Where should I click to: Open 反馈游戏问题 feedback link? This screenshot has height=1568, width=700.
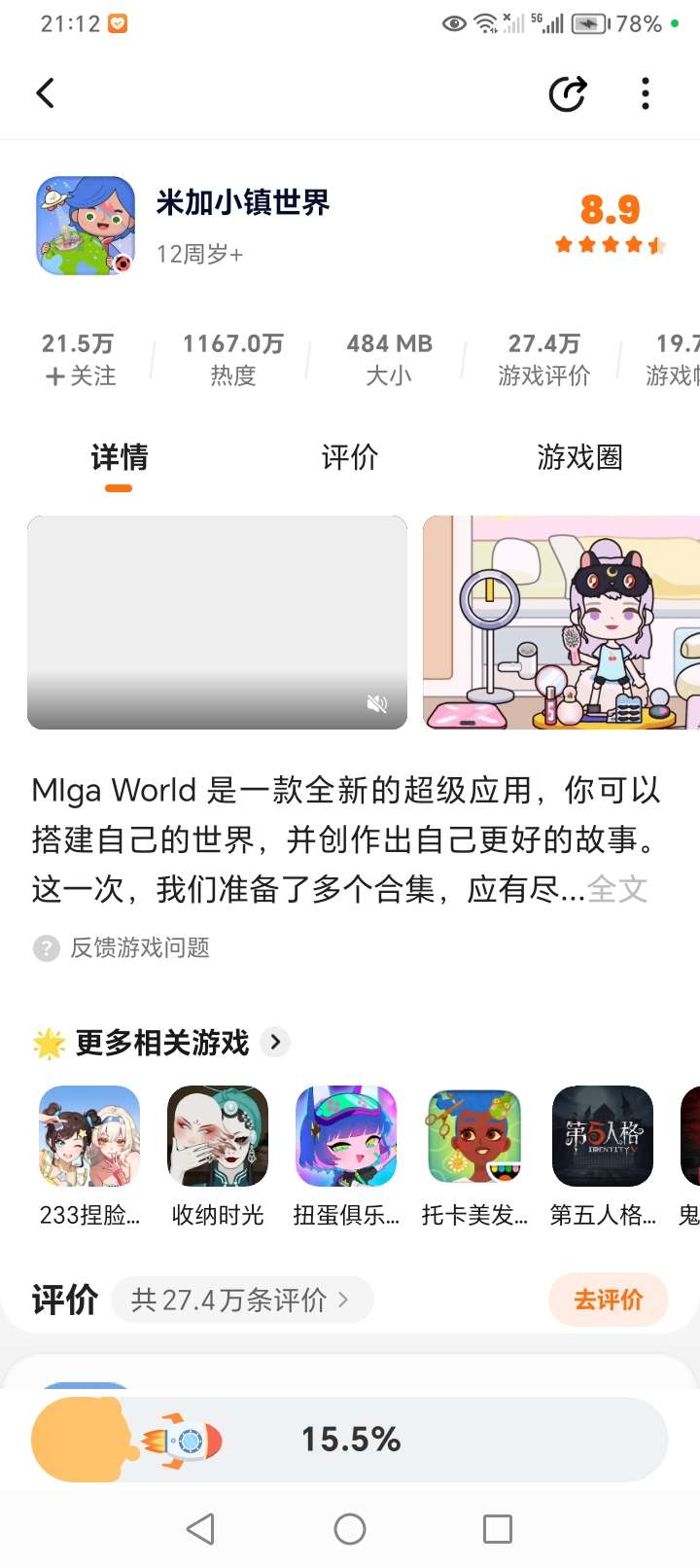tap(139, 947)
